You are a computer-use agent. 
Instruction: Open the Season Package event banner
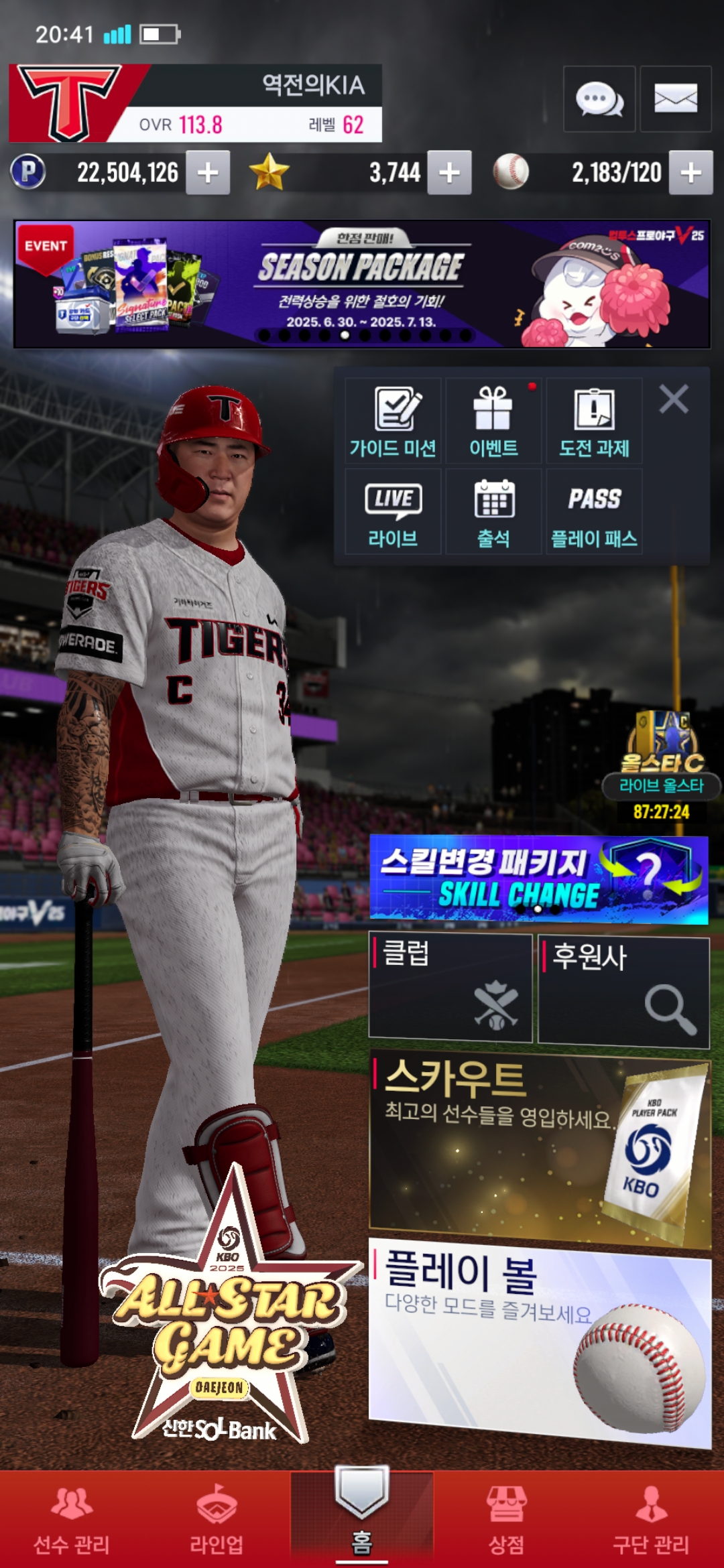362,284
